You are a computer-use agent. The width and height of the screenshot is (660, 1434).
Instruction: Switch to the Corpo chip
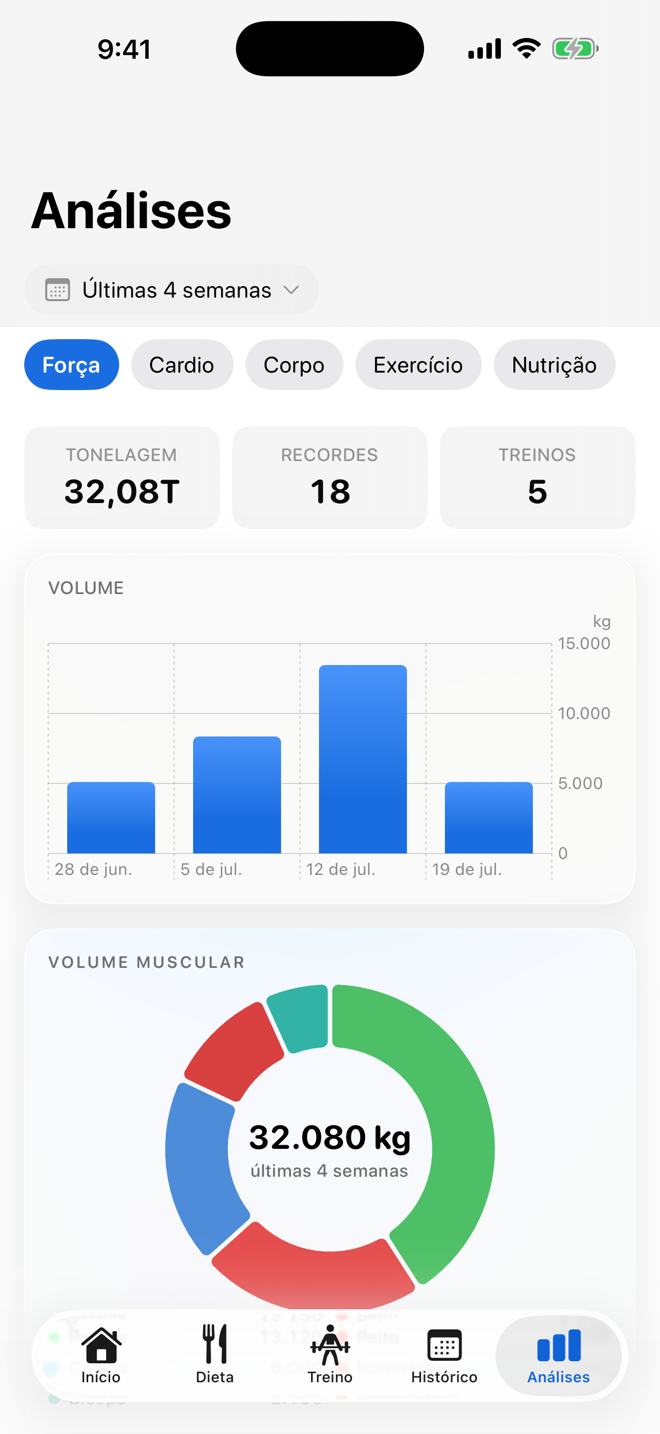294,365
